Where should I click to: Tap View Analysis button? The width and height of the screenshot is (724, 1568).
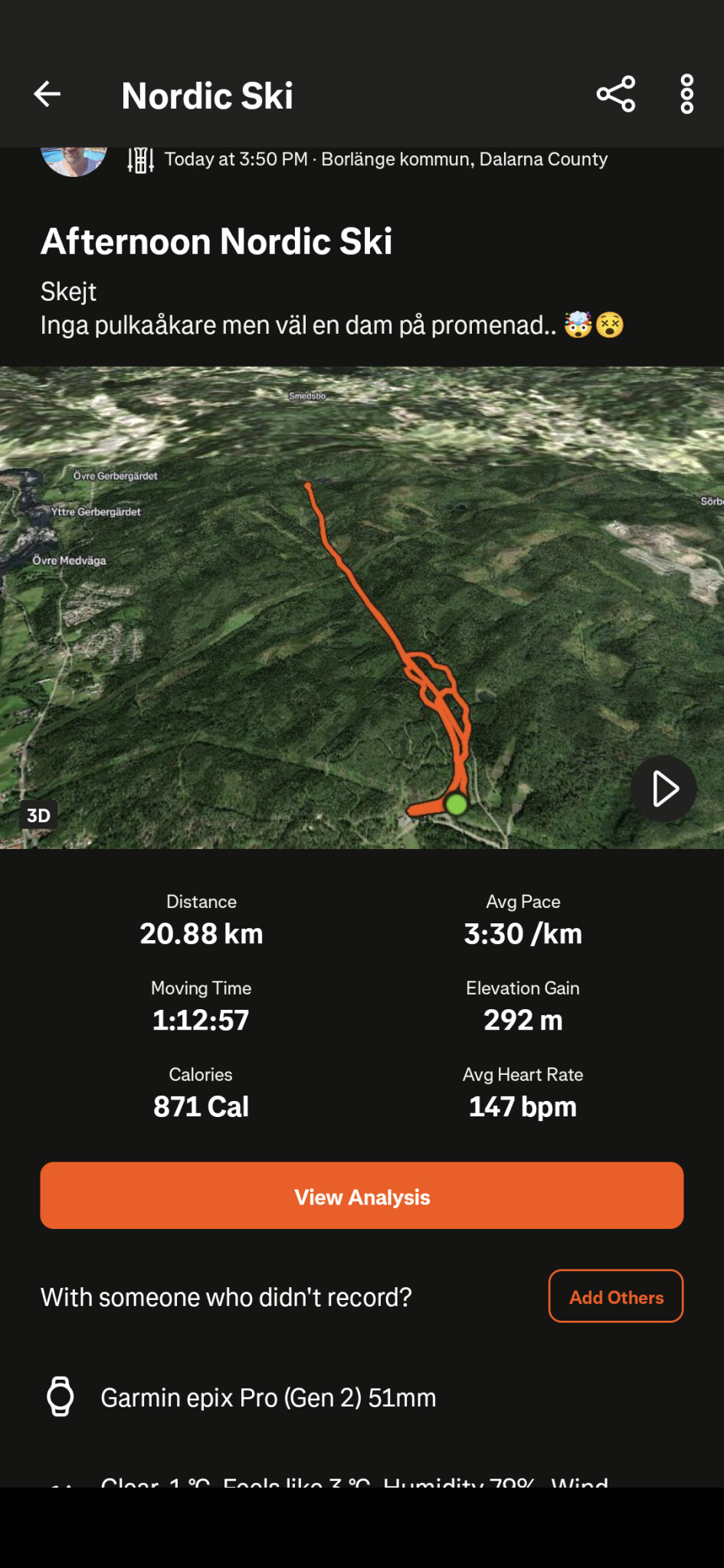point(362,1196)
